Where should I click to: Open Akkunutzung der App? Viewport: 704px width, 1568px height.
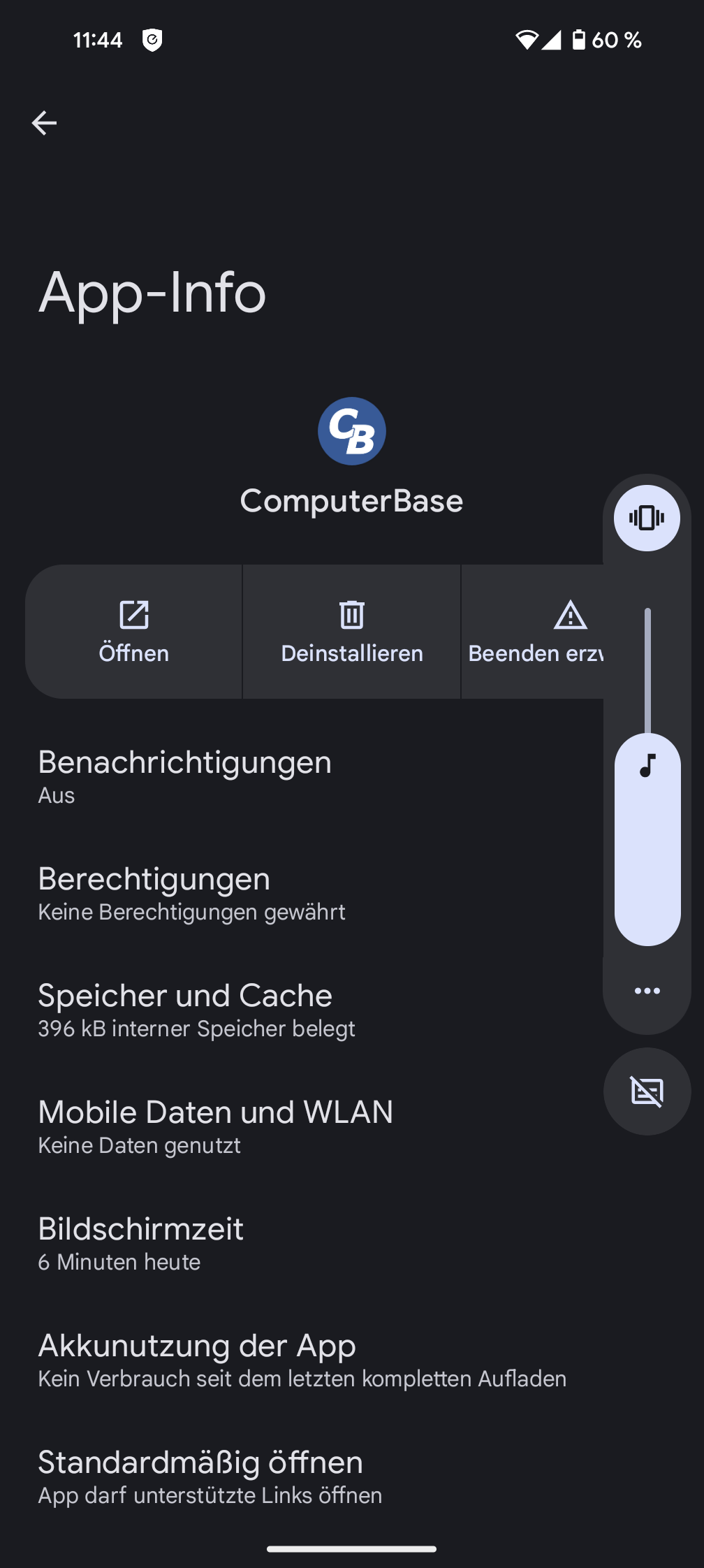click(x=302, y=1360)
